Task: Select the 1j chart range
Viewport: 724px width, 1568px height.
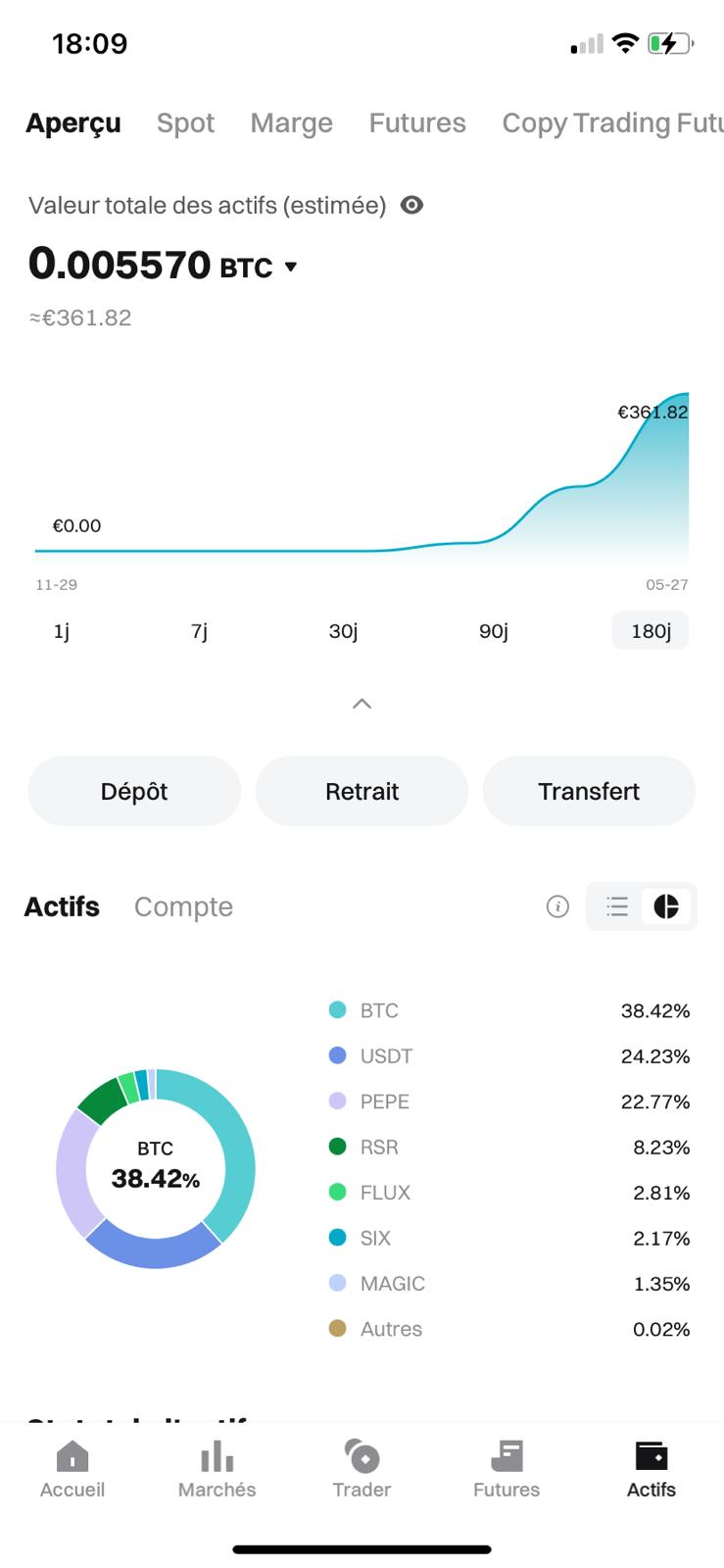Action: [62, 631]
